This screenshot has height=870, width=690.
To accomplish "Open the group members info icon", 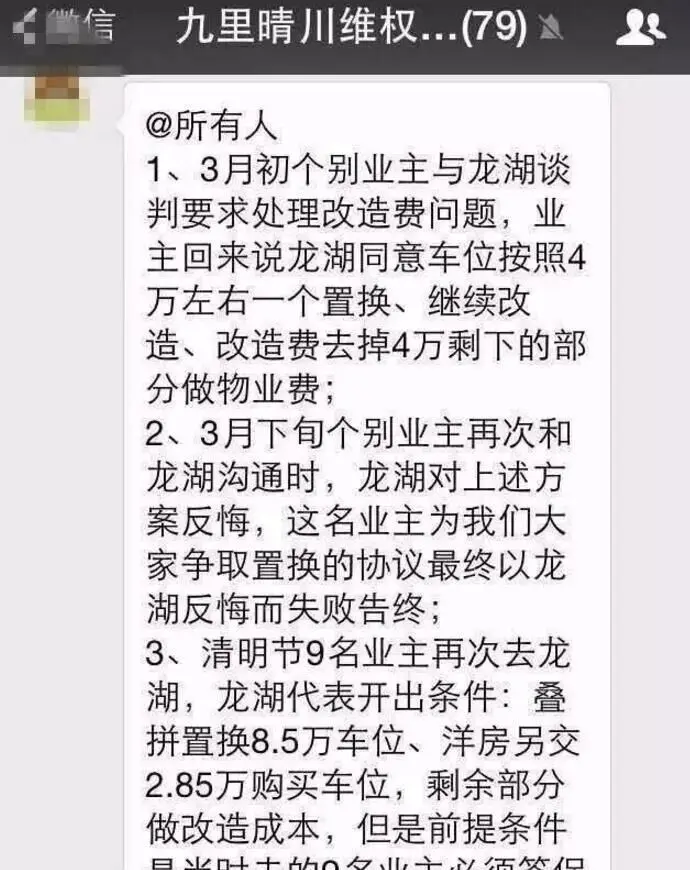I will (641, 30).
